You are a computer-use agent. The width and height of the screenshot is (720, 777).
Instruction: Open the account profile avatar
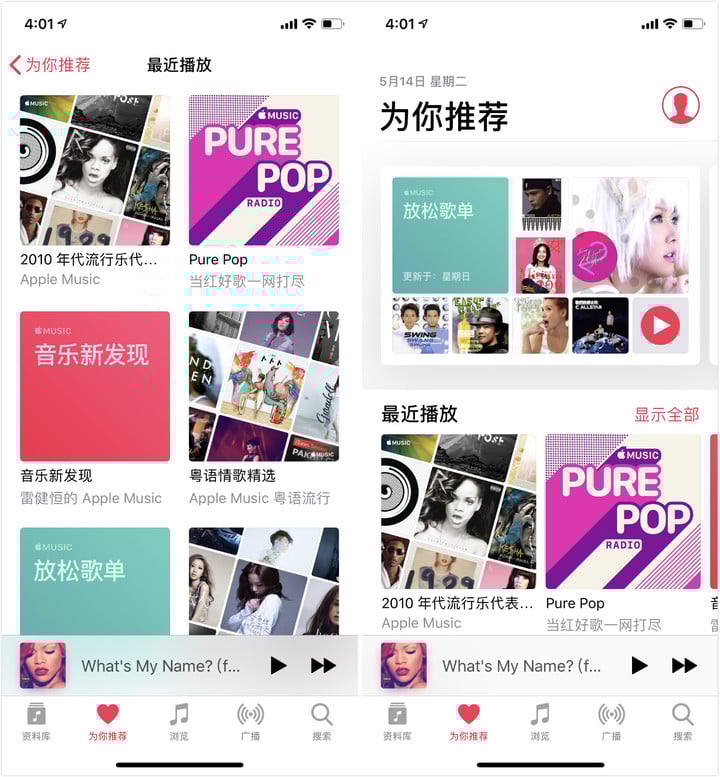point(680,106)
